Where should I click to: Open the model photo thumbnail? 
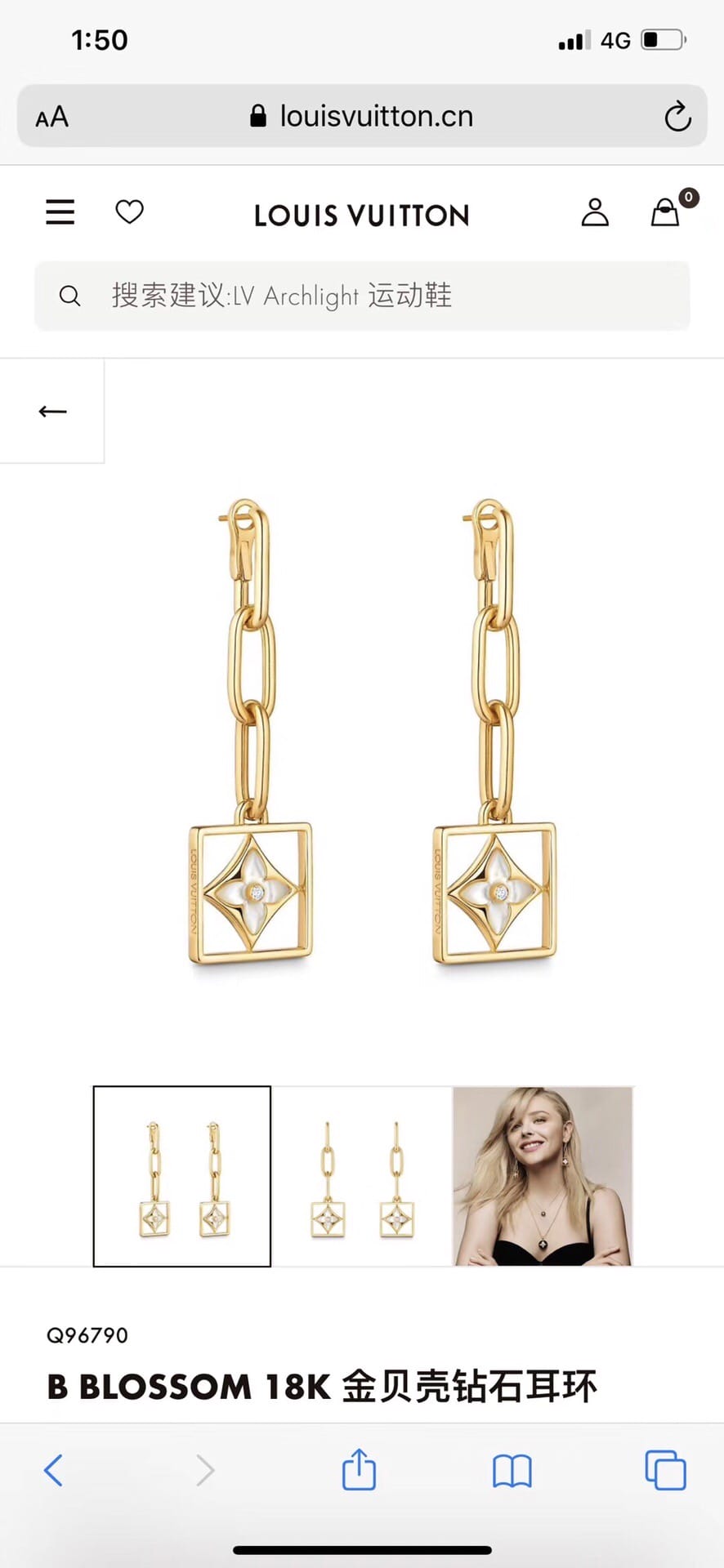543,1176
